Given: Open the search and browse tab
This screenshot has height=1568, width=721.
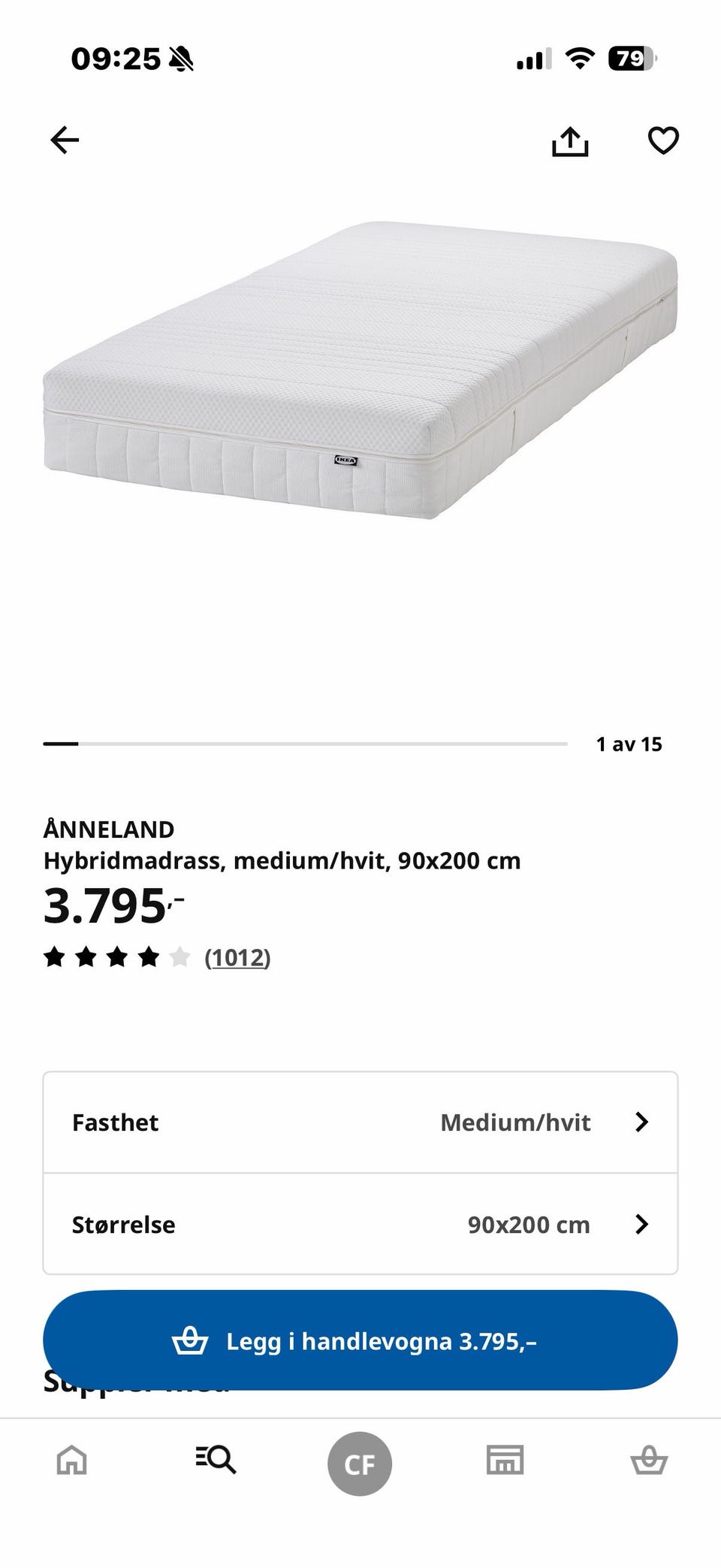Looking at the screenshot, I should [x=216, y=1460].
